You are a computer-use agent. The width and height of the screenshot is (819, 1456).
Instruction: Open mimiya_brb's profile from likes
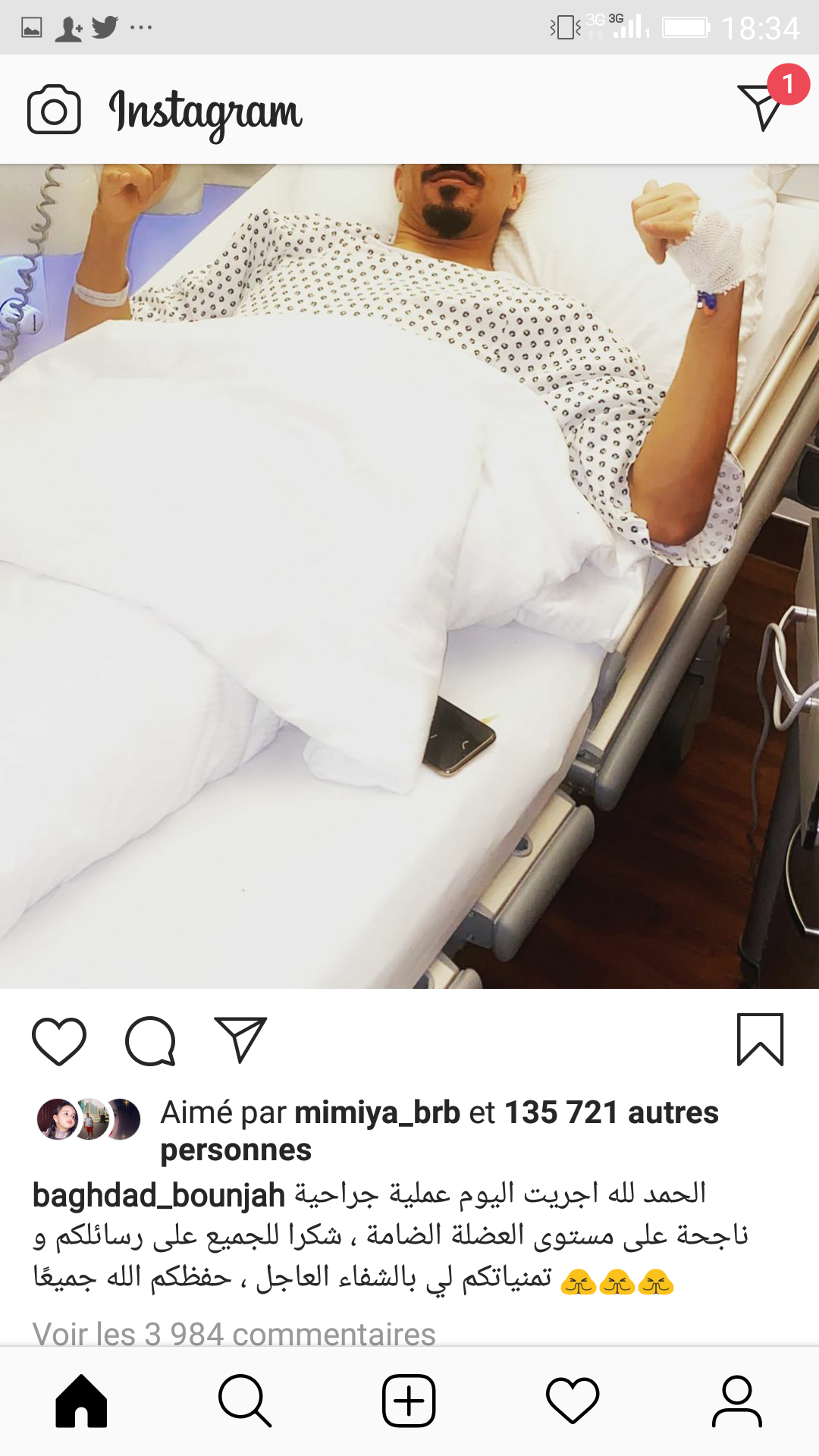tap(377, 1113)
